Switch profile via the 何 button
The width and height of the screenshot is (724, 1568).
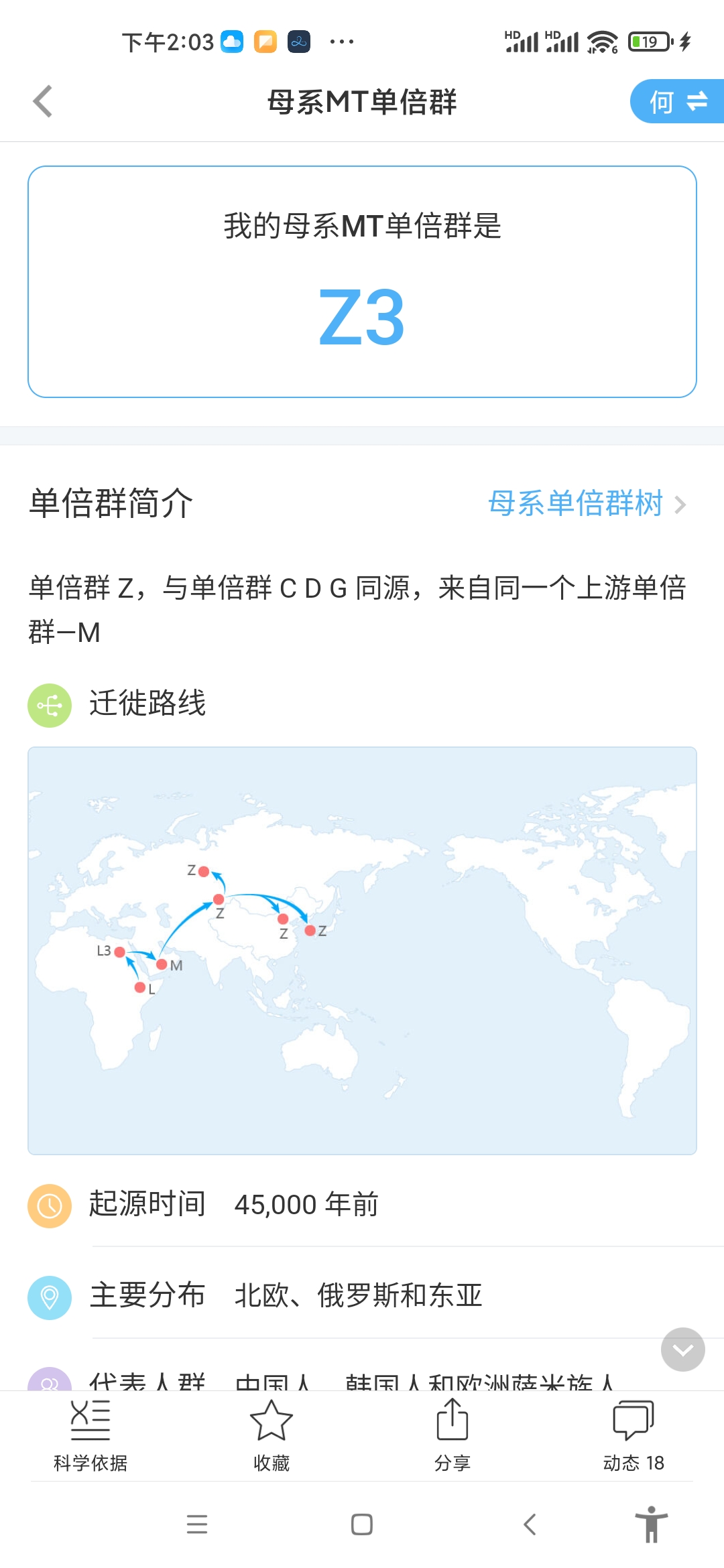(x=677, y=101)
